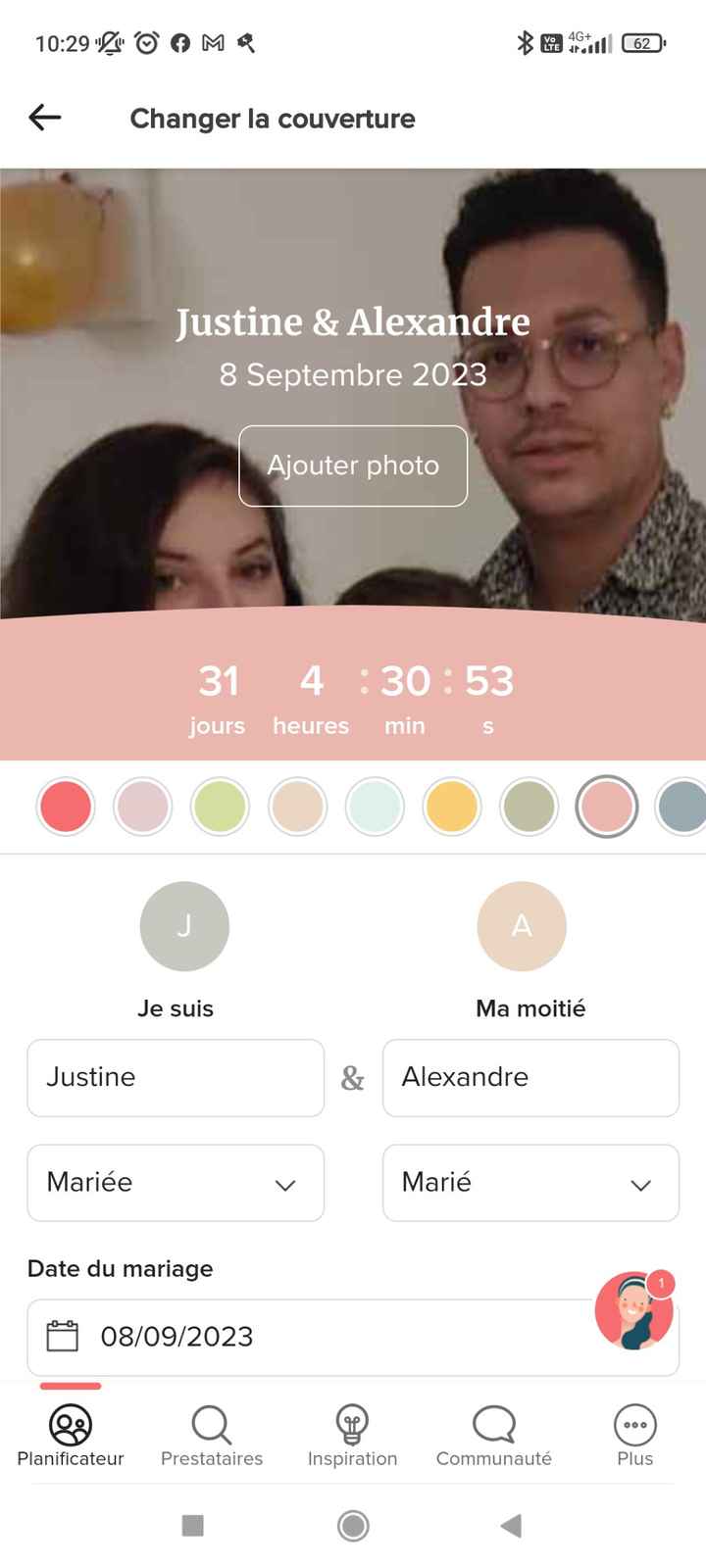Tap the Justine name input field
This screenshot has height=1568, width=706.
pyautogui.click(x=176, y=1078)
